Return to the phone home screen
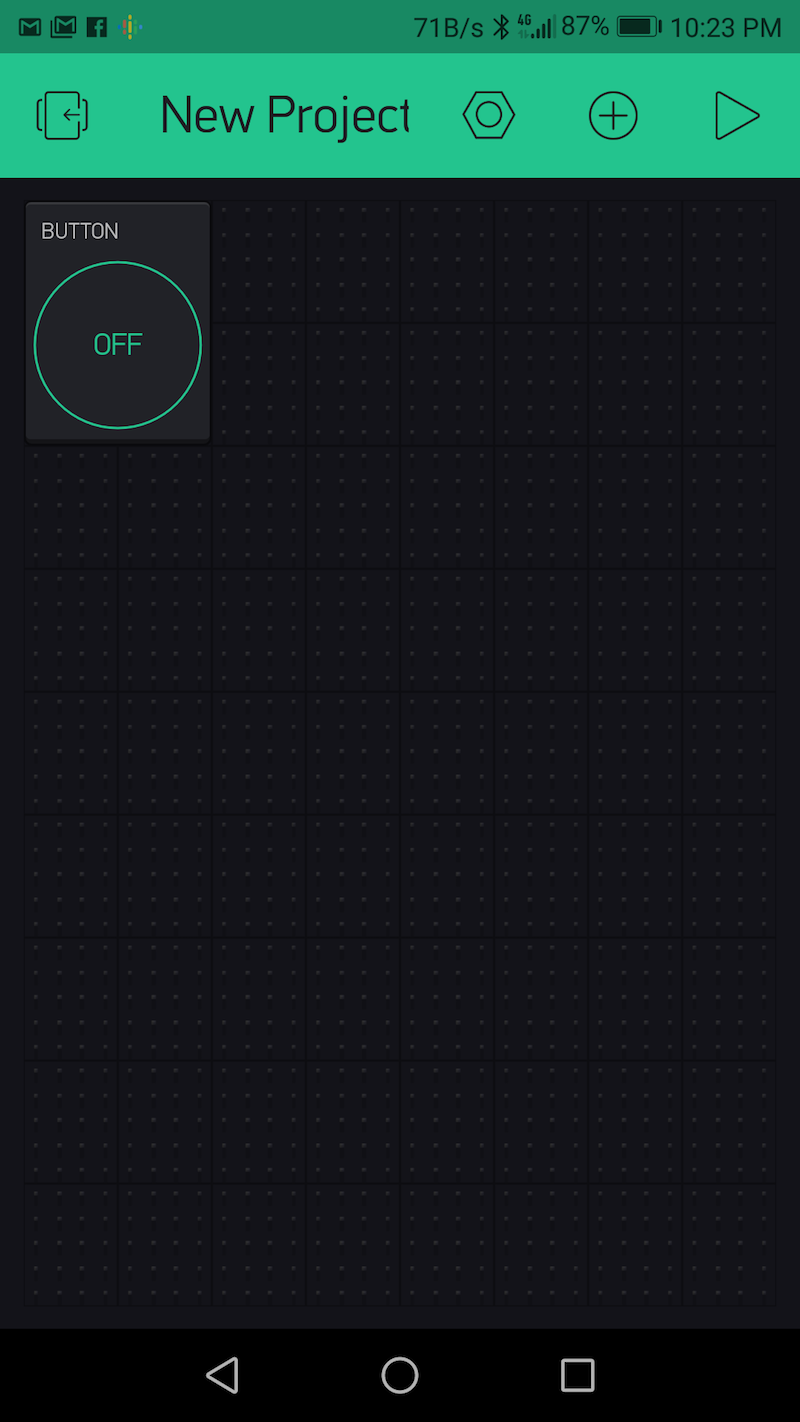The width and height of the screenshot is (800, 1422). [x=400, y=1375]
